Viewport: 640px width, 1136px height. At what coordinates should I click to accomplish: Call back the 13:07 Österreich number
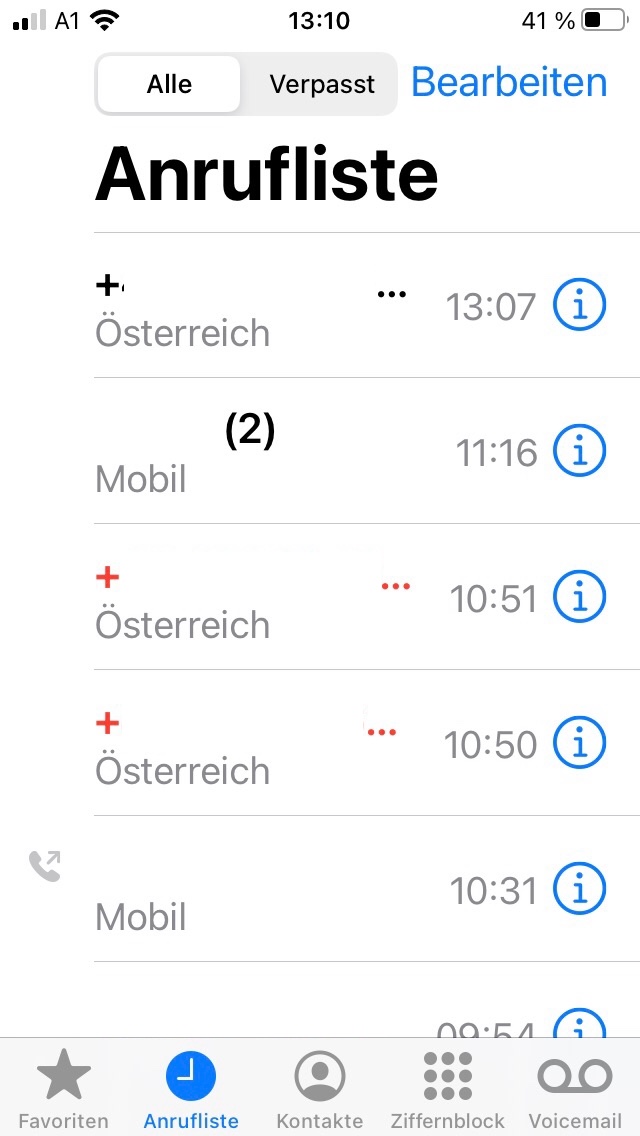click(x=260, y=307)
